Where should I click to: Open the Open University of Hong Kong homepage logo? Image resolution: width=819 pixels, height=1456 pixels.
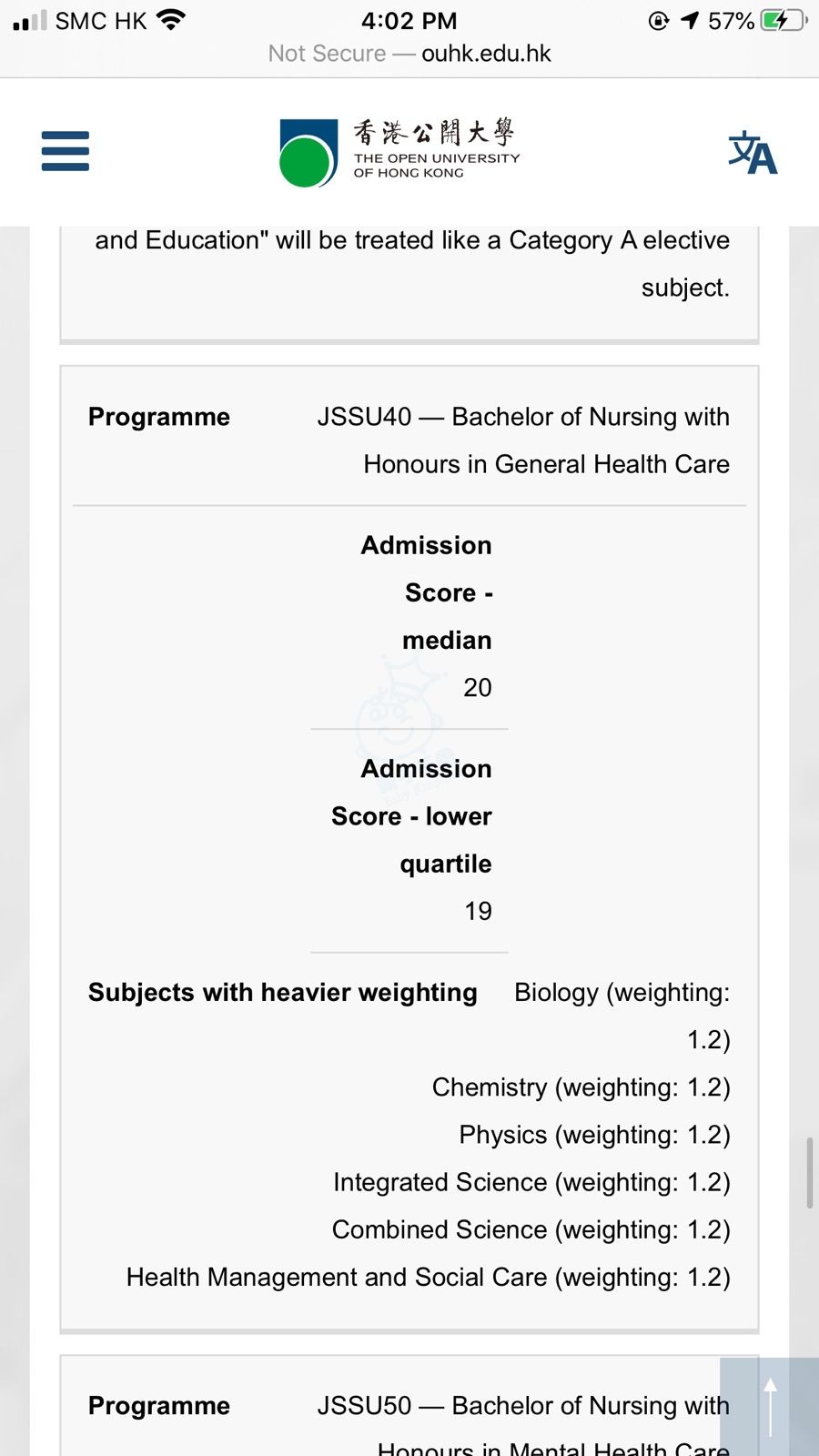coord(399,152)
